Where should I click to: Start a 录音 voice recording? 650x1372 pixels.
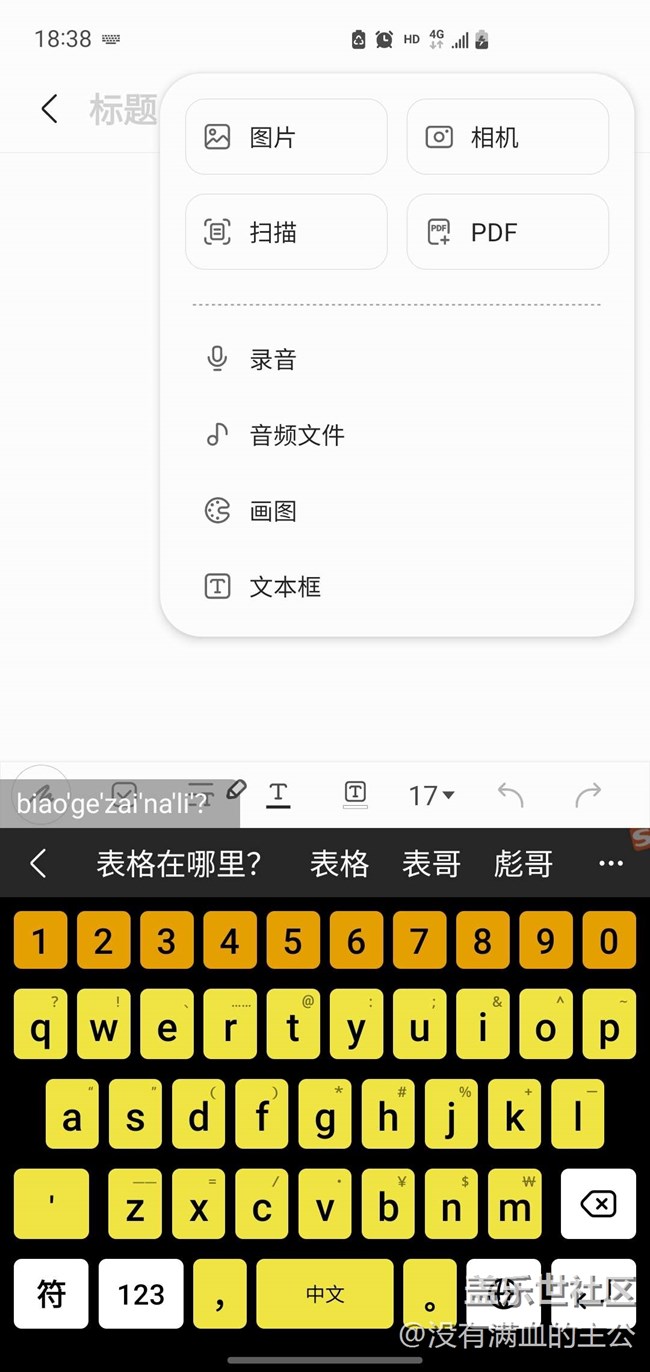click(397, 360)
